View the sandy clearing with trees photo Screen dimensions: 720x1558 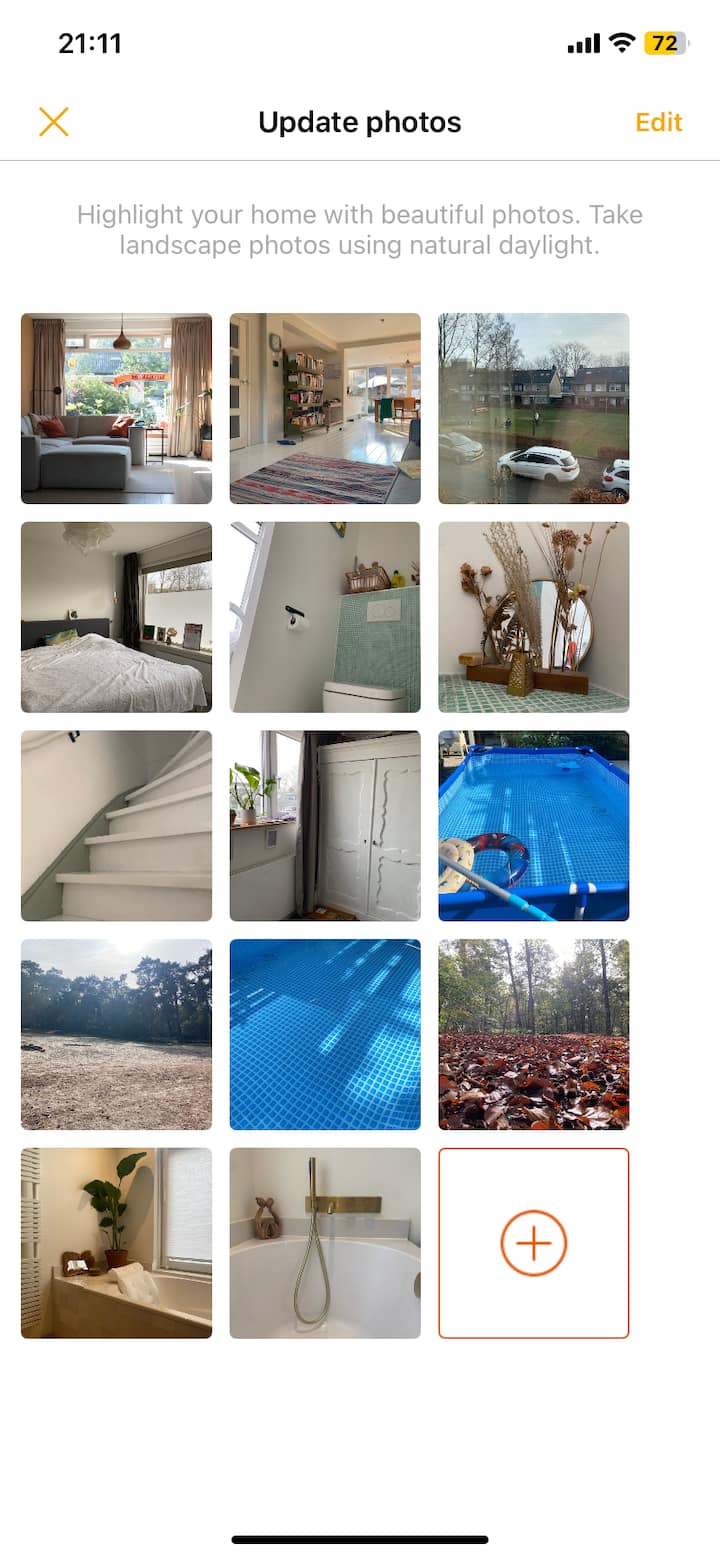click(x=116, y=1034)
